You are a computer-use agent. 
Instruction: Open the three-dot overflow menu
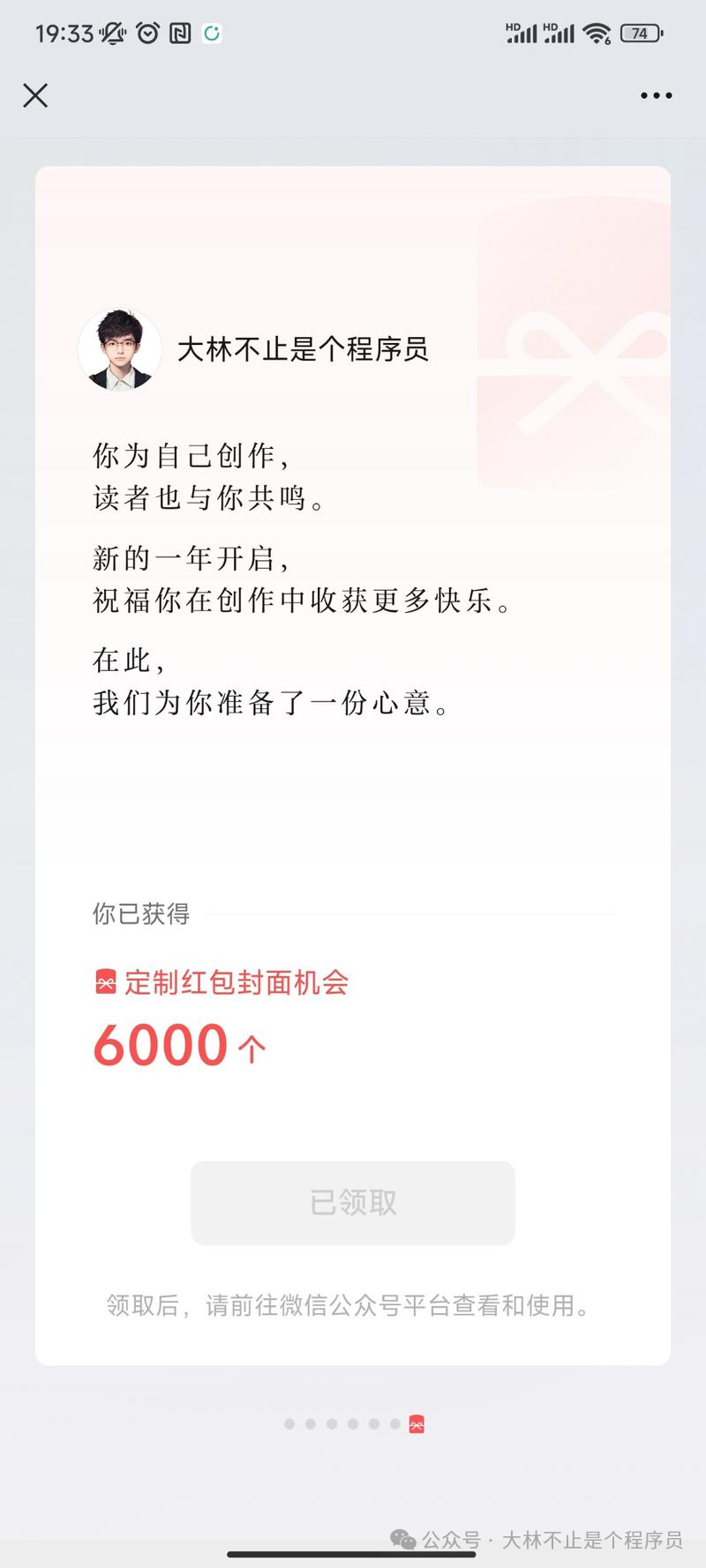tap(656, 95)
